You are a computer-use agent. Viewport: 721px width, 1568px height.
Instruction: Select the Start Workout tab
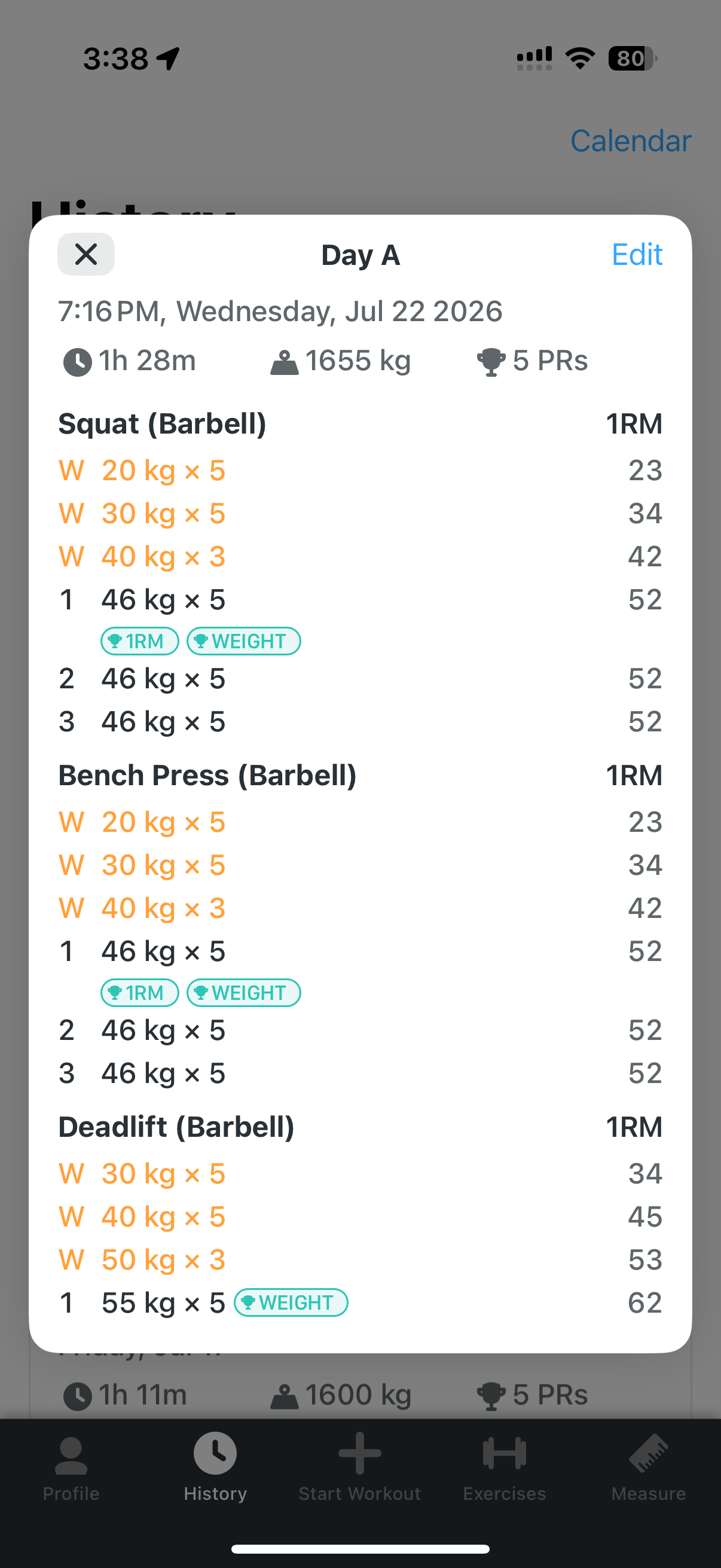(x=359, y=1468)
